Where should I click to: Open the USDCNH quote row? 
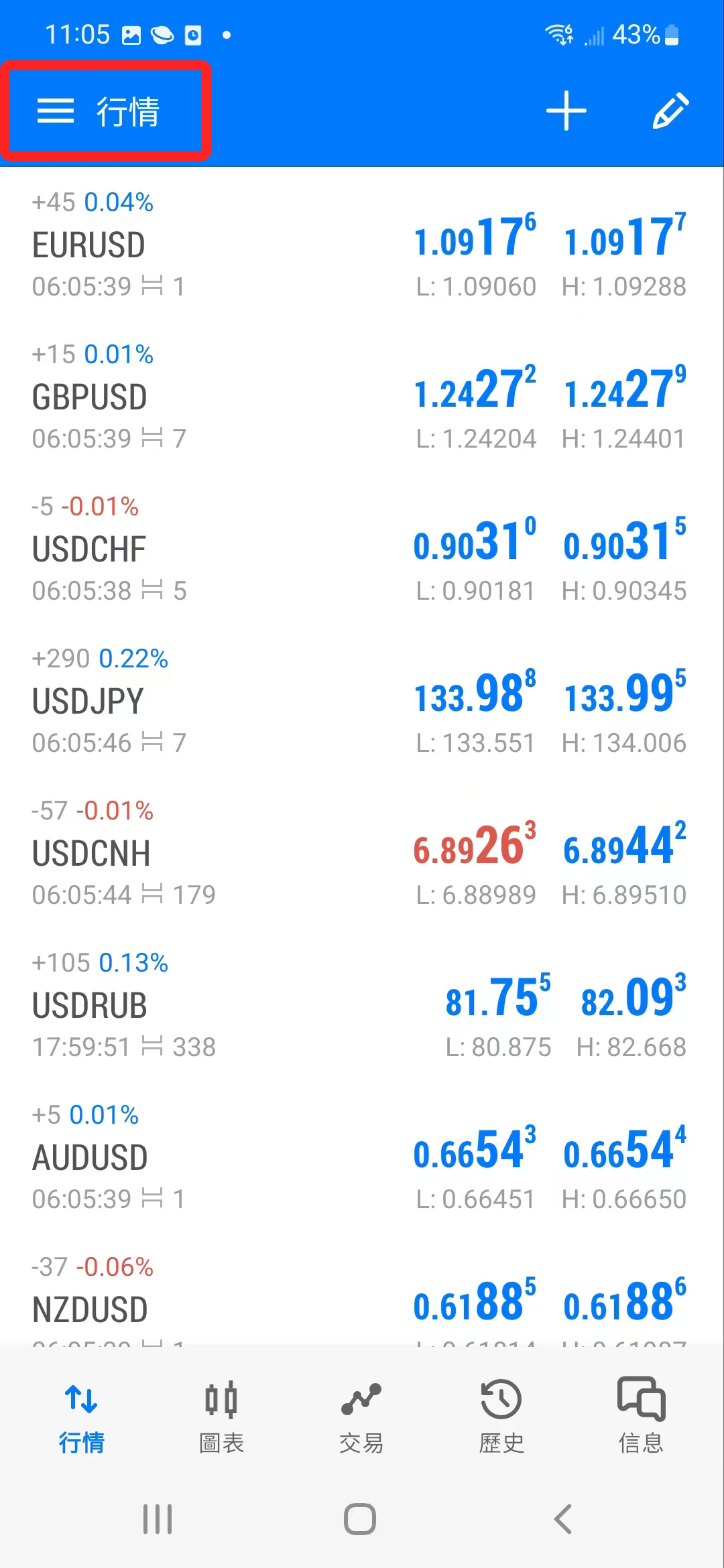click(362, 854)
